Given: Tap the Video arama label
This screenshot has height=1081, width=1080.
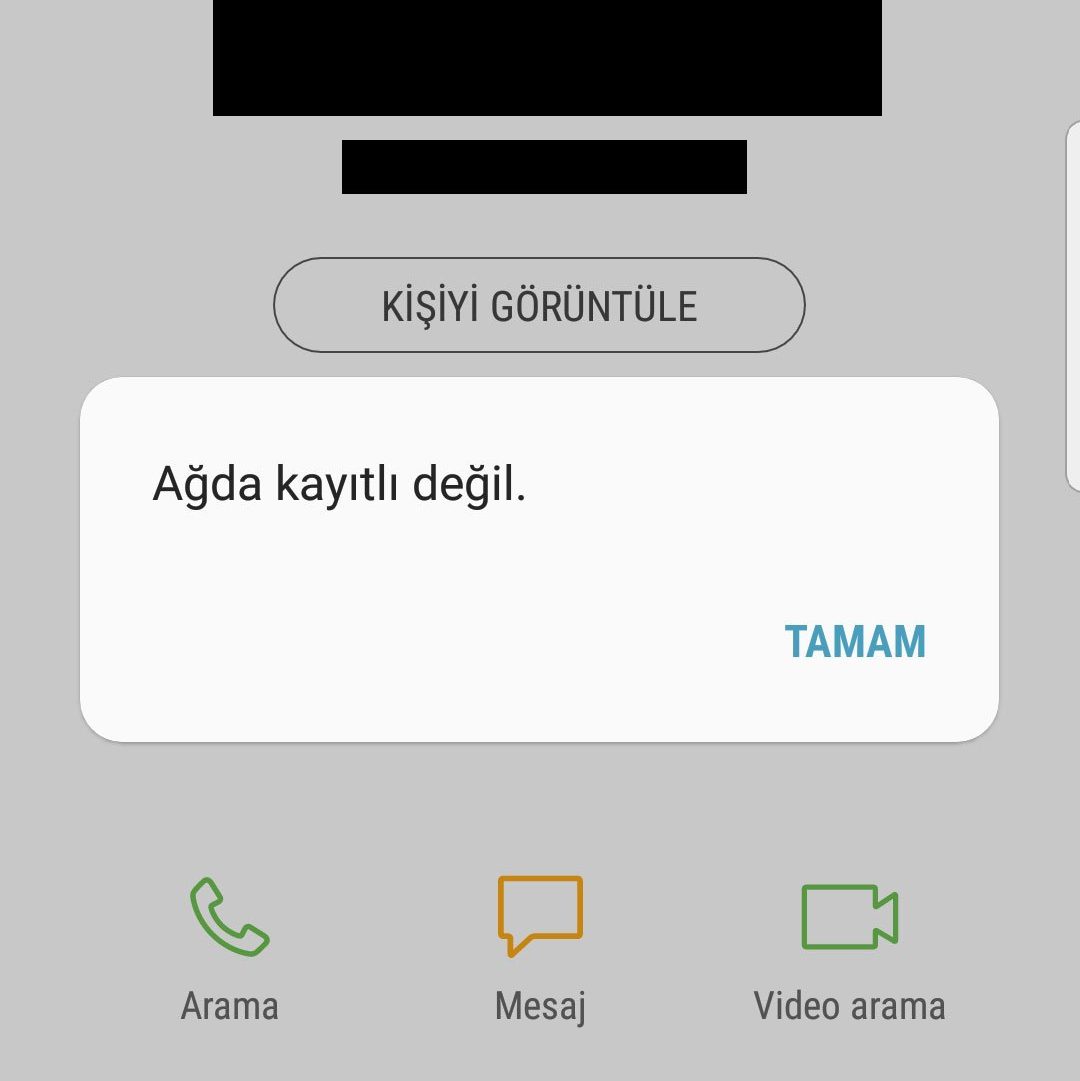Looking at the screenshot, I should 850,1006.
